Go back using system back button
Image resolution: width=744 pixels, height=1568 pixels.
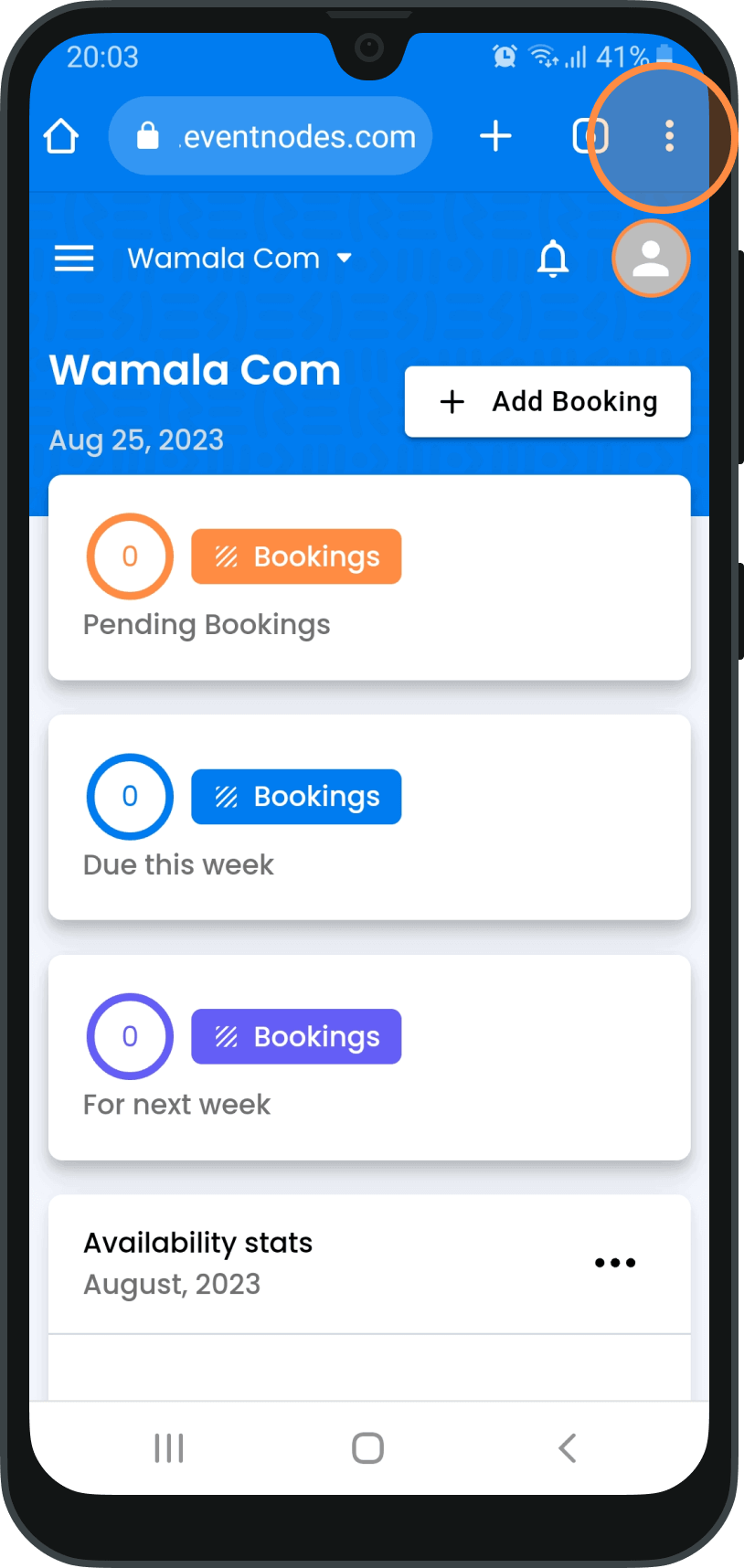click(x=568, y=1448)
